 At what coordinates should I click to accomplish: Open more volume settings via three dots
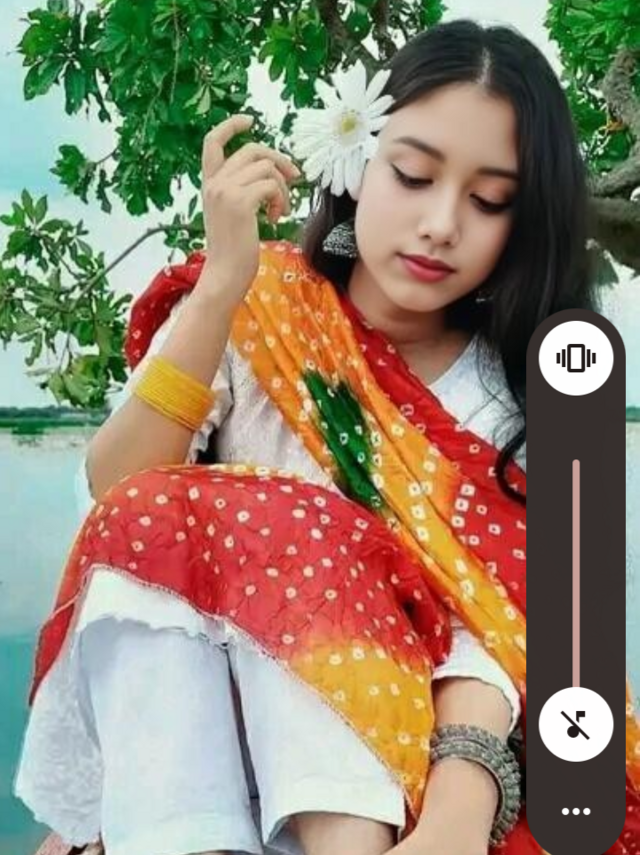(x=576, y=811)
